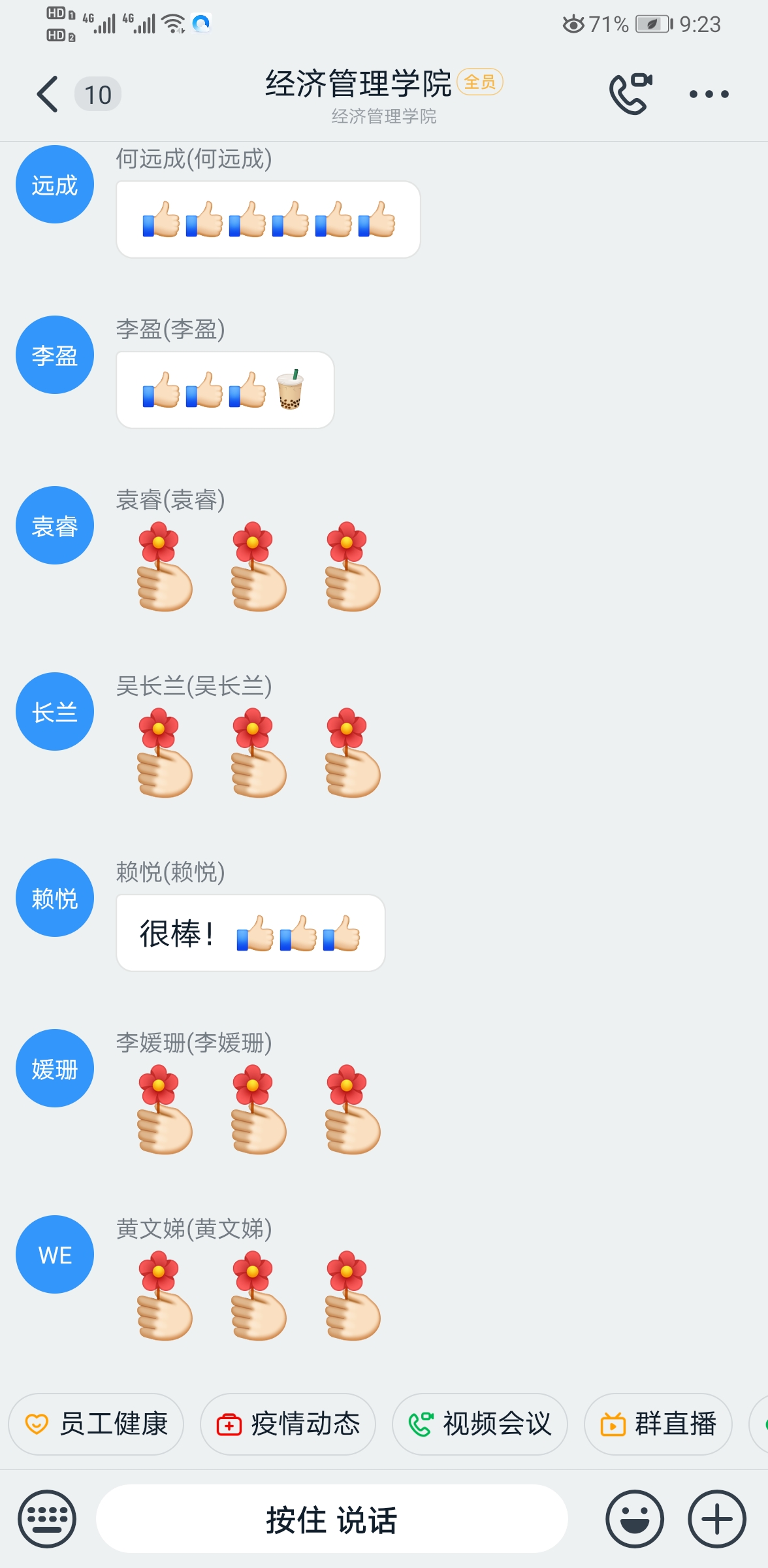Switch to keyboard text input
Viewport: 768px width, 1568px height.
click(47, 1519)
